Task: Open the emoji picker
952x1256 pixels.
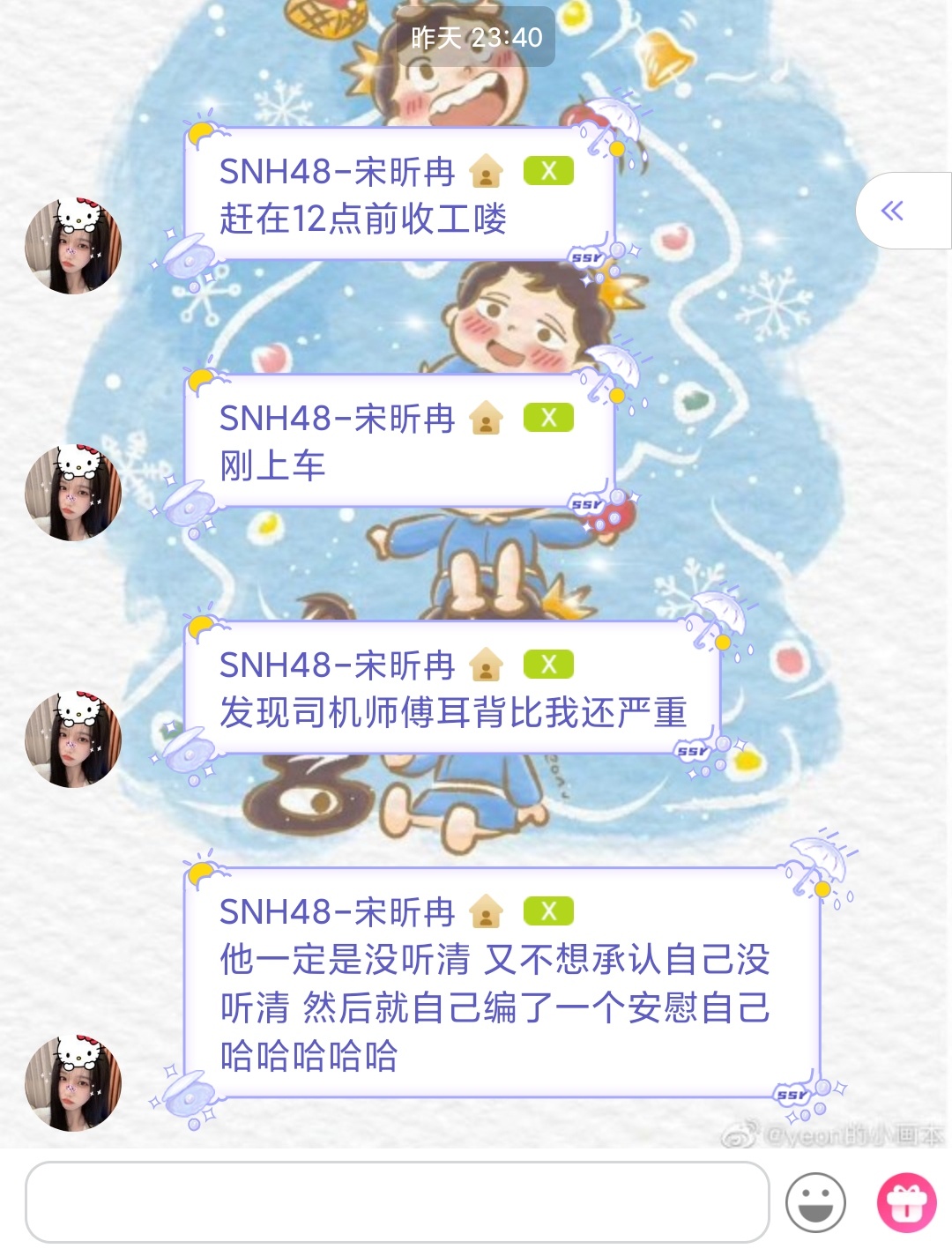Action: [815, 1202]
